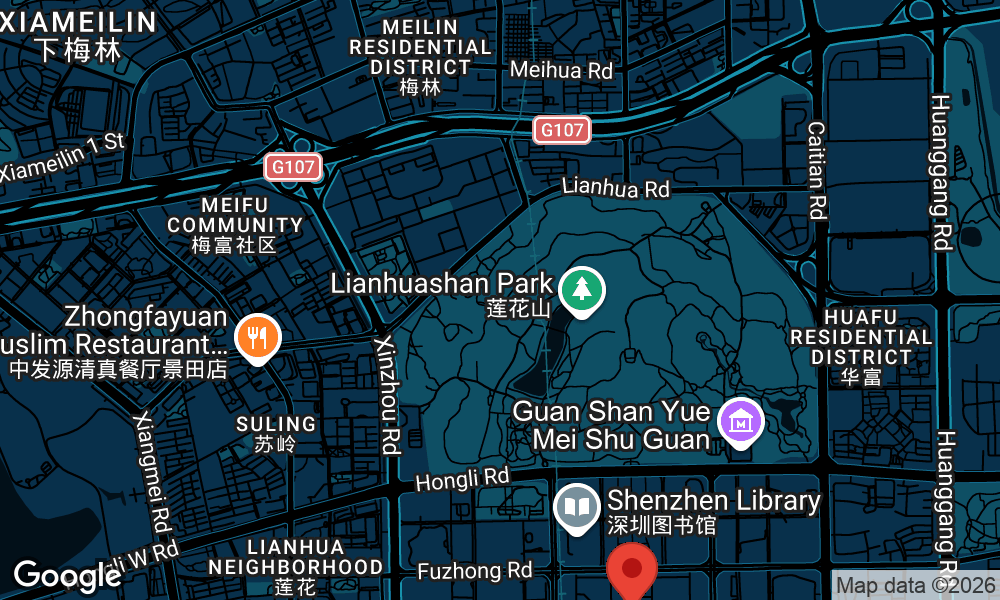Open the Lianhuashan Park marker
1000x600 pixels.
click(x=581, y=290)
